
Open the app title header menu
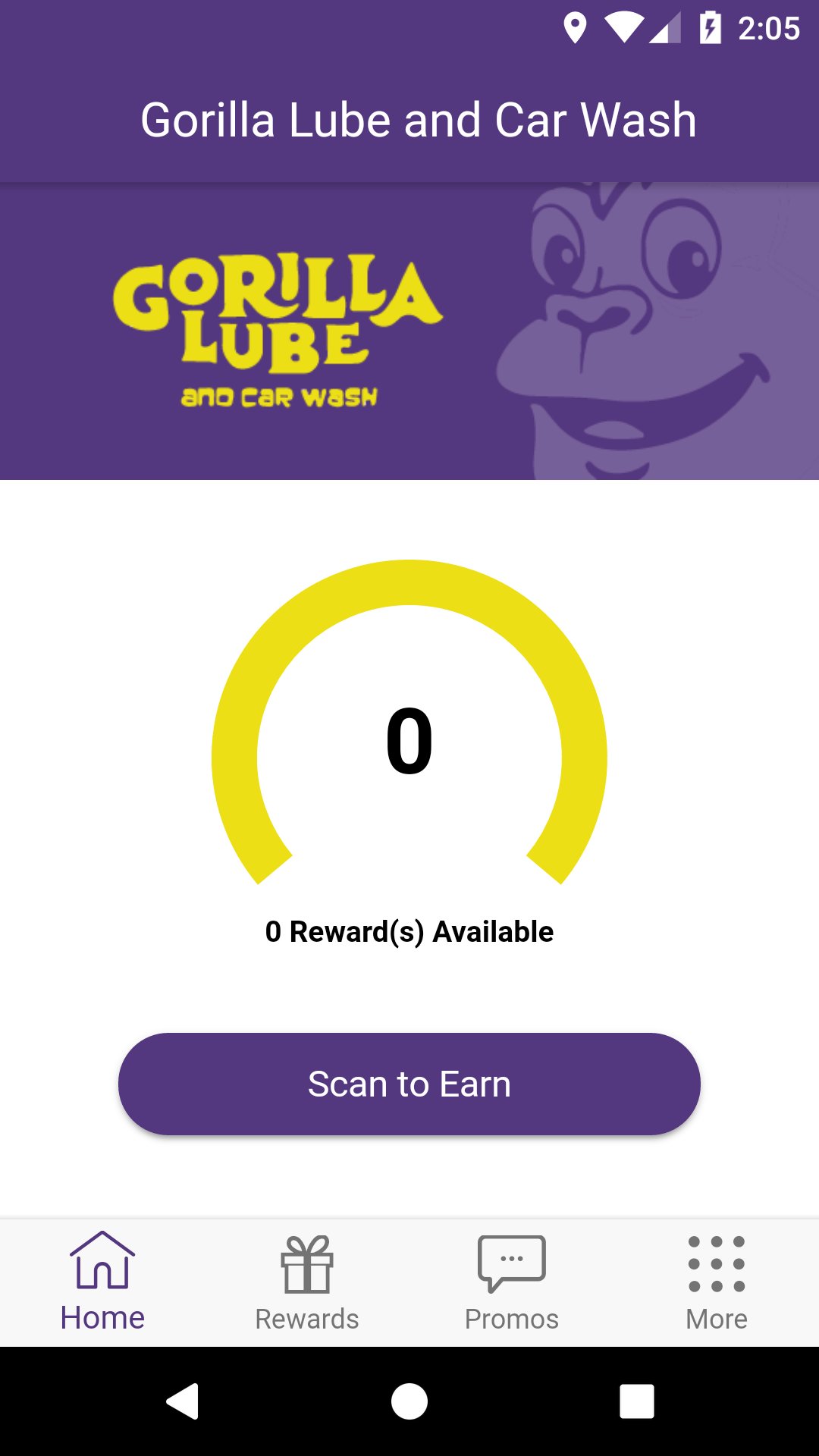click(409, 119)
